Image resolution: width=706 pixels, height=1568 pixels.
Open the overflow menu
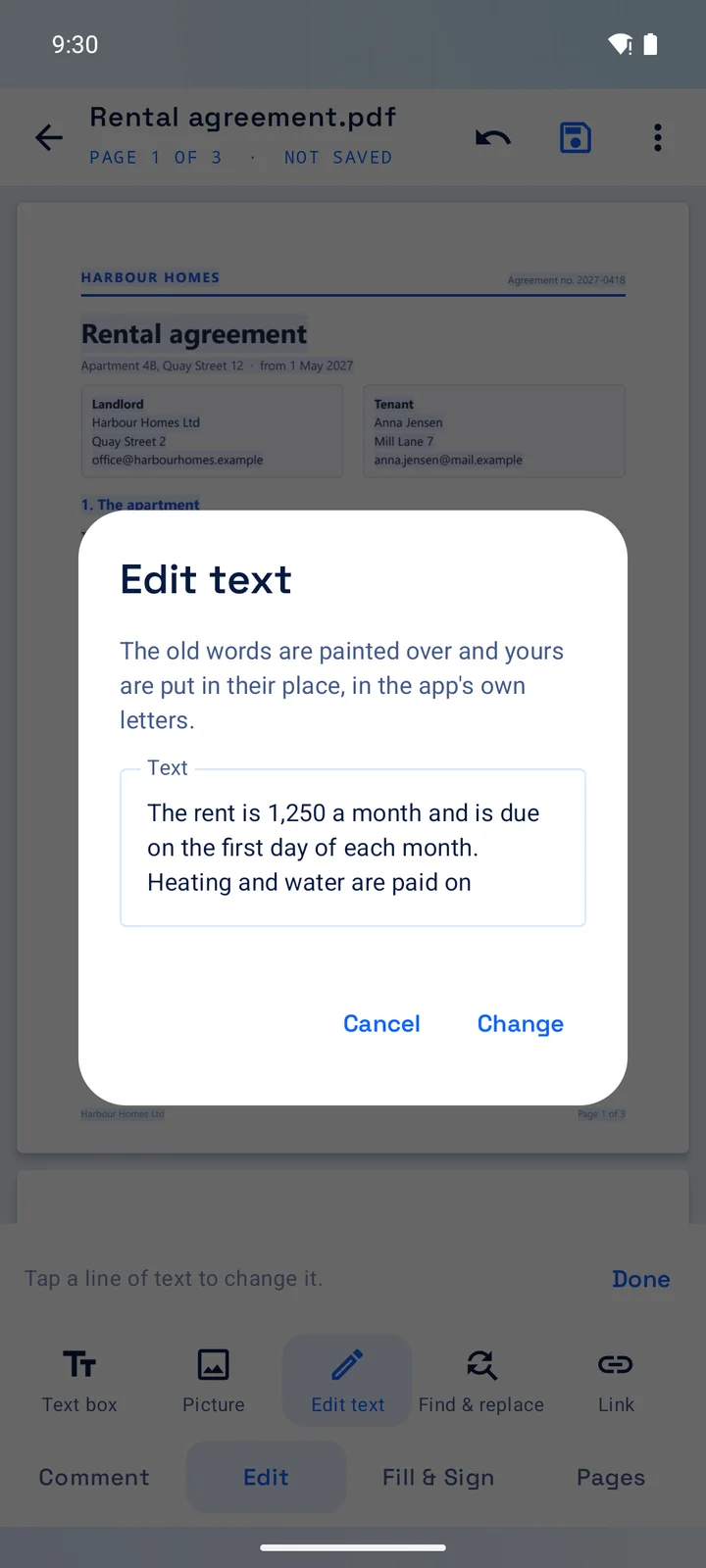[x=658, y=137]
